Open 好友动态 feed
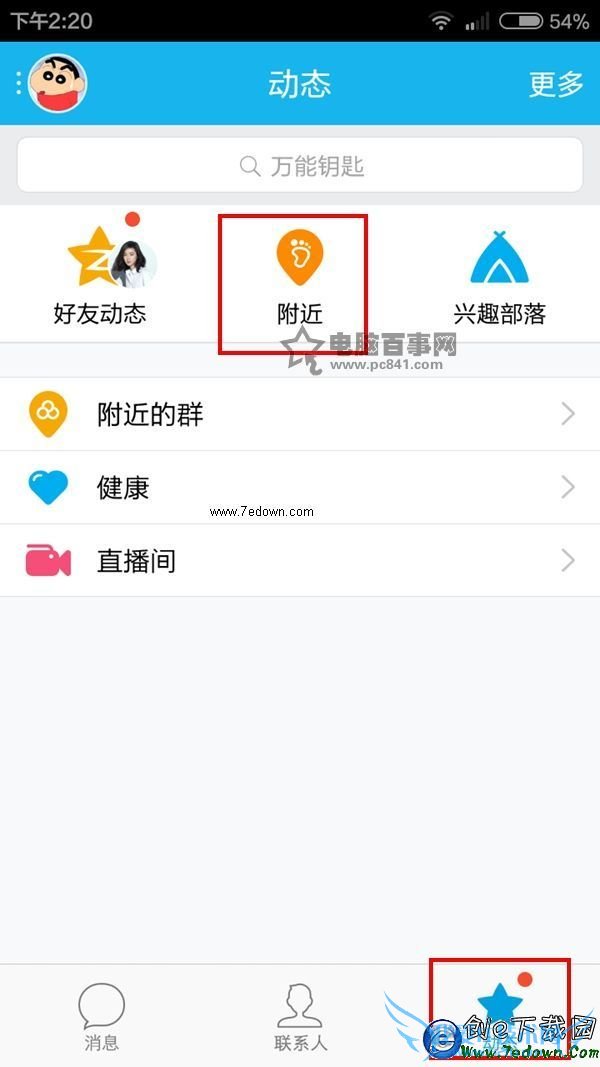 click(x=100, y=277)
